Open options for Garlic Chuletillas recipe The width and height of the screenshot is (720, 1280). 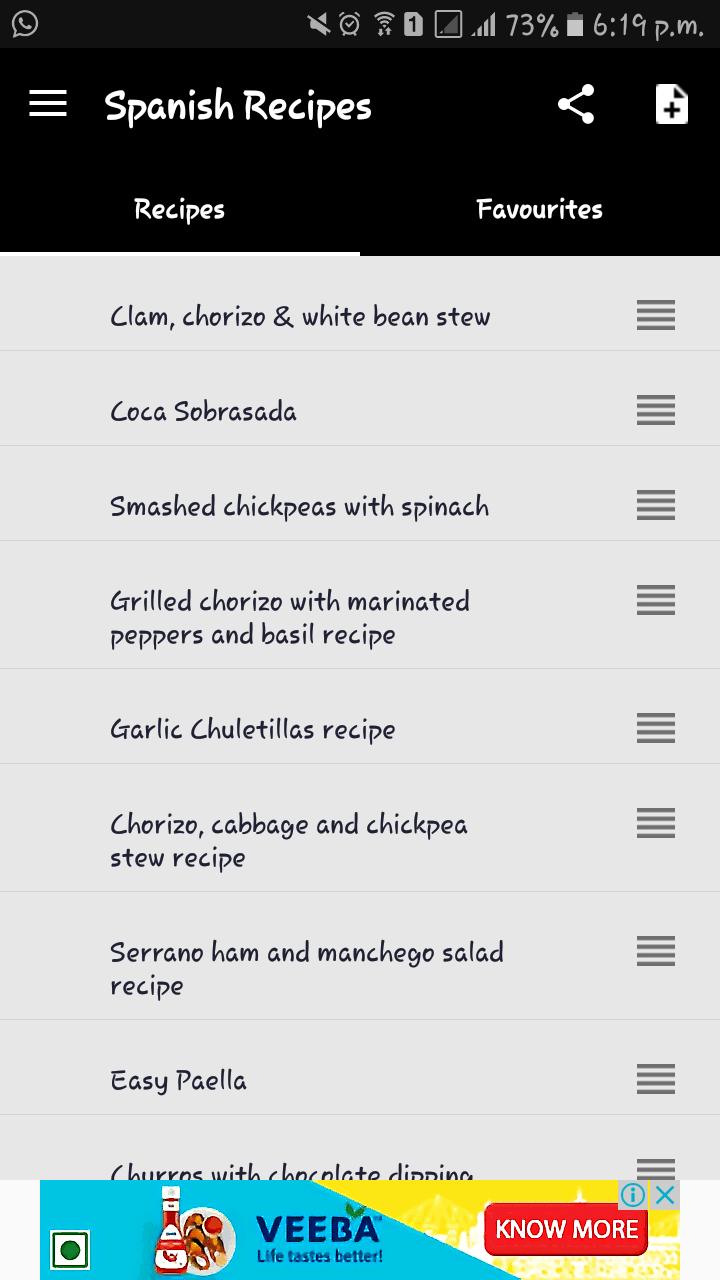tap(655, 728)
